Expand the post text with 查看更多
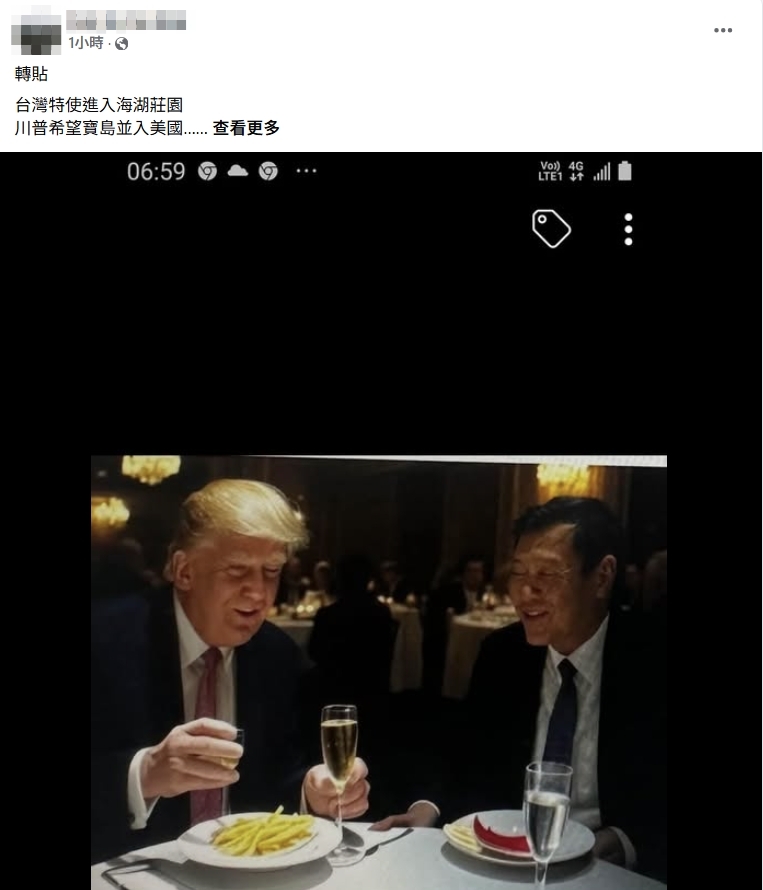 [x=246, y=128]
